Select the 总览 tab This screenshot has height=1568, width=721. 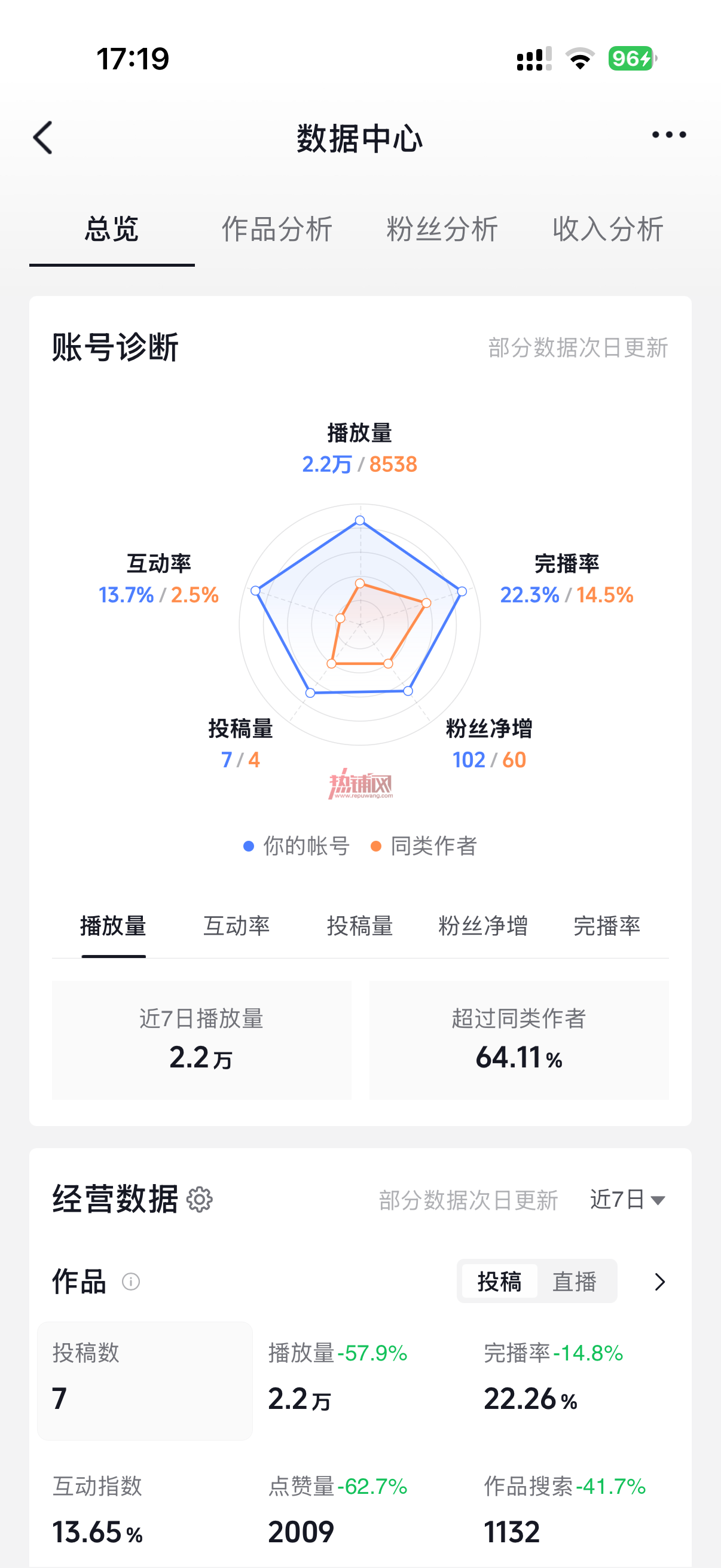[112, 230]
